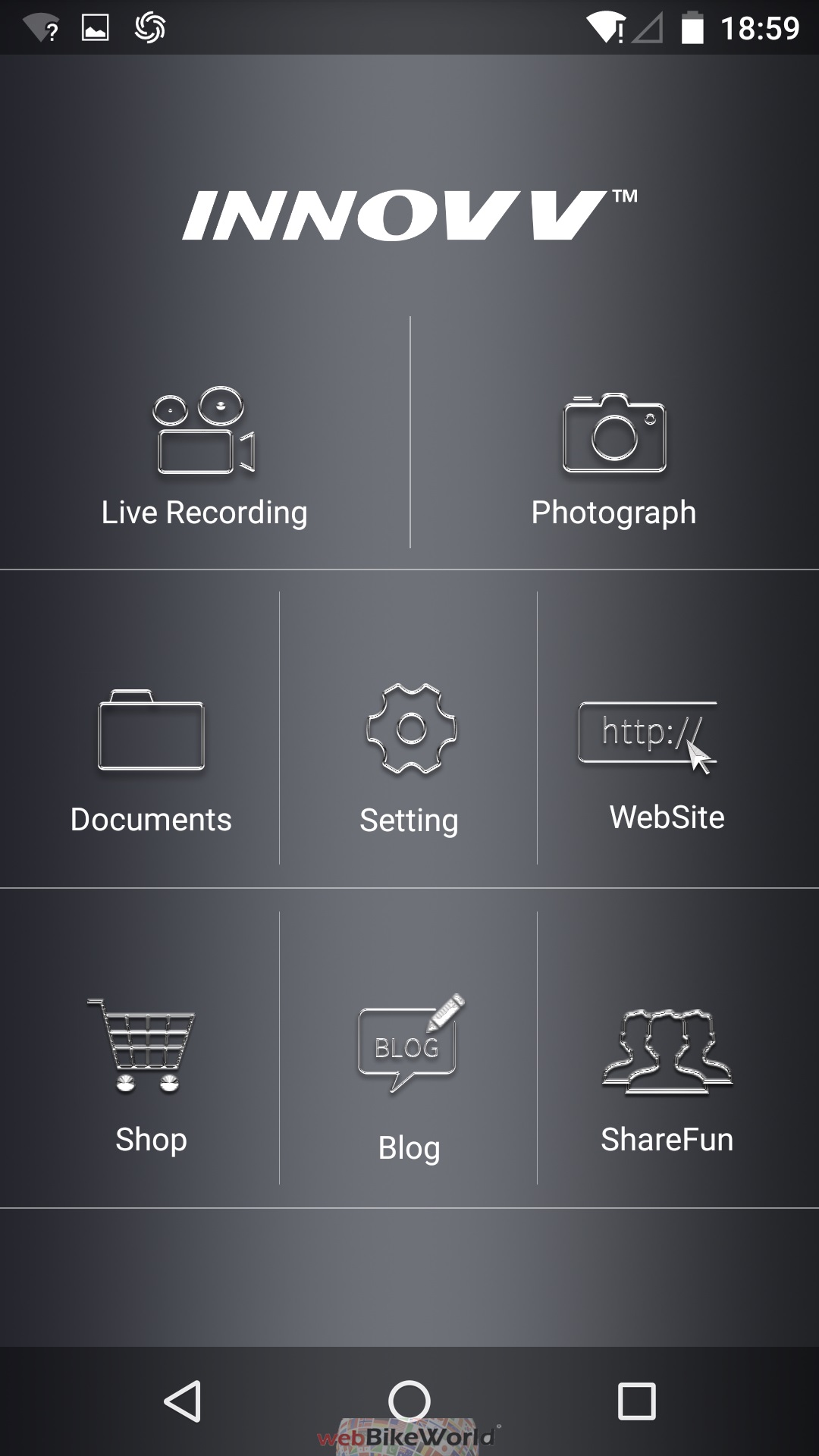The width and height of the screenshot is (819, 1456).
Task: Open the Blog
Action: click(x=409, y=1078)
